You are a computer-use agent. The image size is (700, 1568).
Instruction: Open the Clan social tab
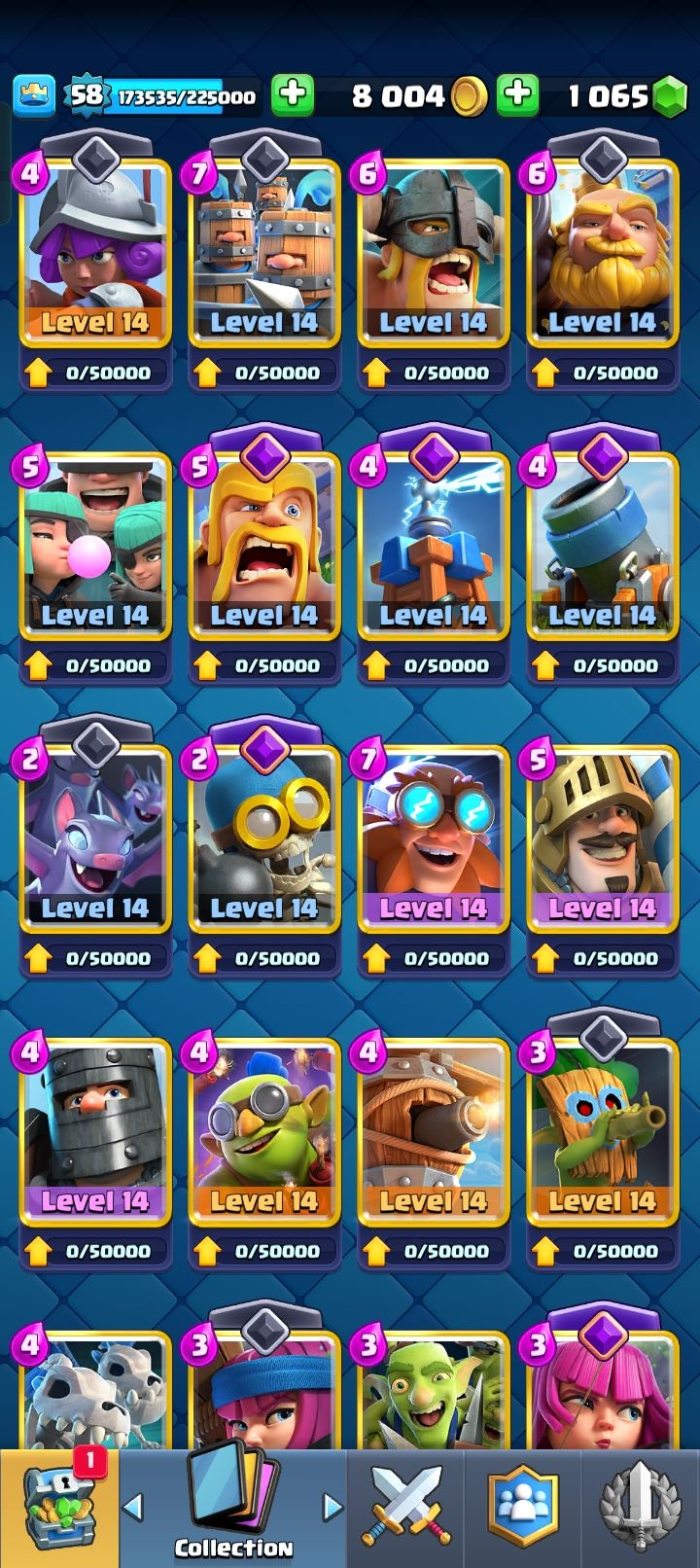[523, 1510]
